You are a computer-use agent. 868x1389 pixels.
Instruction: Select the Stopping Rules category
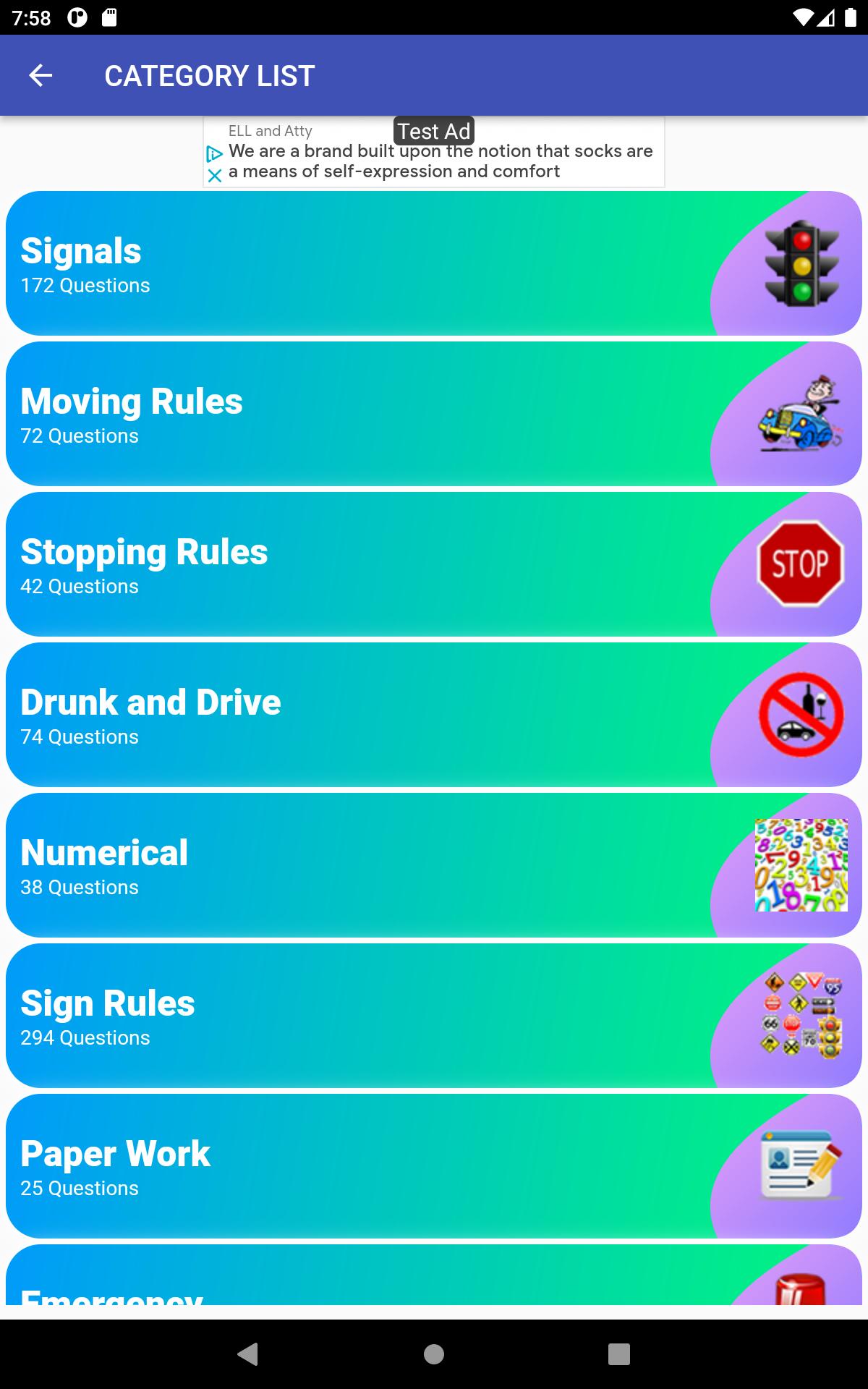point(434,564)
